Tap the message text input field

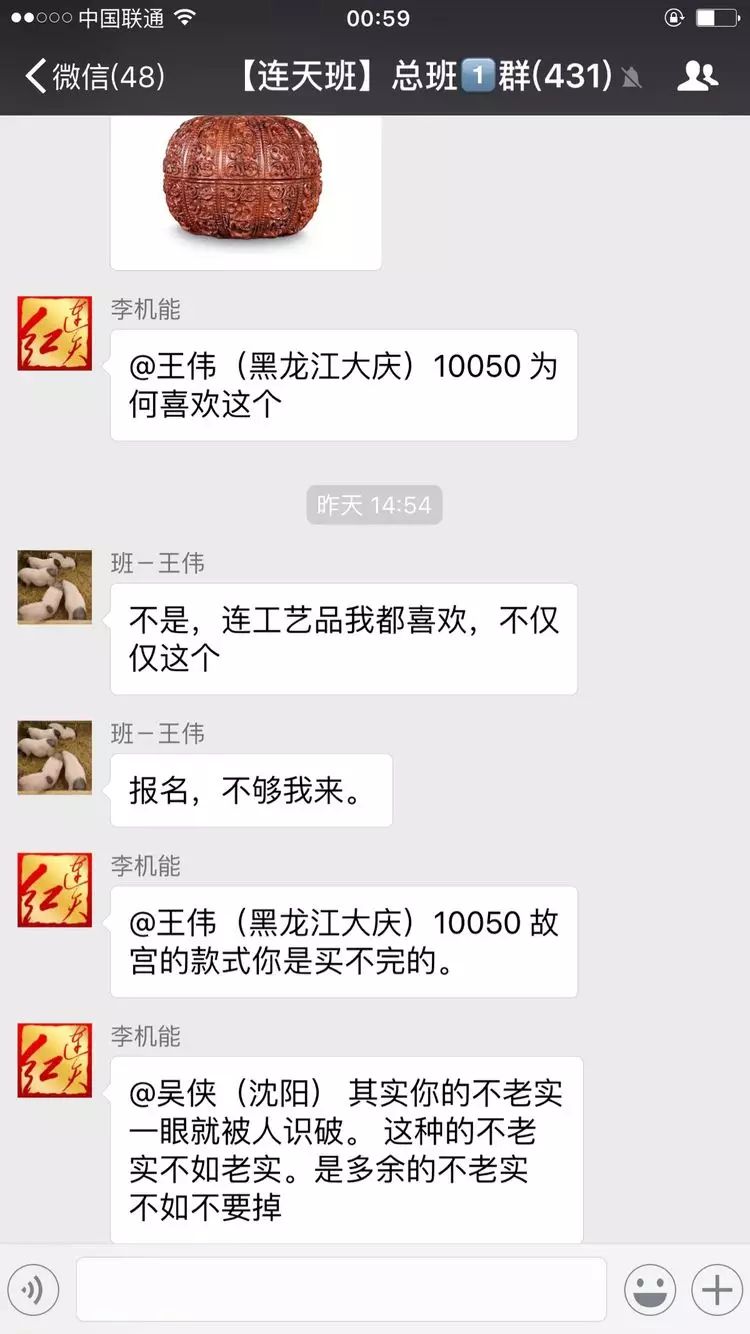341,1289
